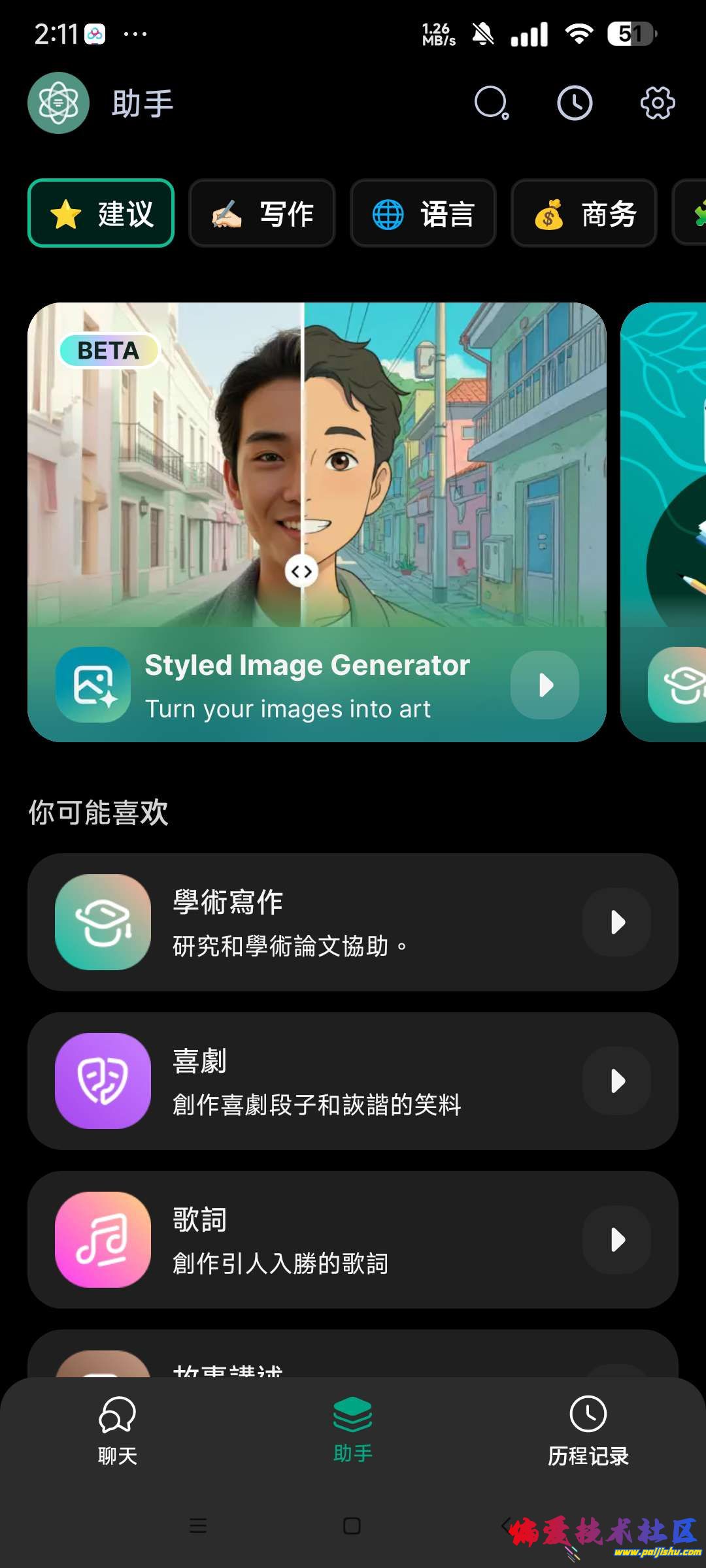The image size is (706, 1568).
Task: Tap the system home button
Action: click(352, 1526)
